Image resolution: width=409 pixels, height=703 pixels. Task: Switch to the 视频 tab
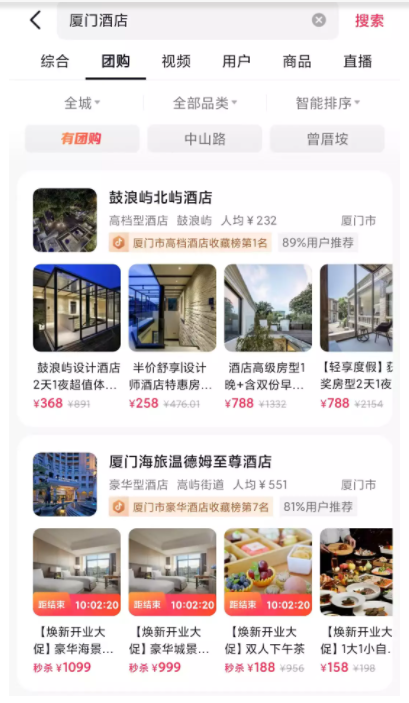coord(176,61)
